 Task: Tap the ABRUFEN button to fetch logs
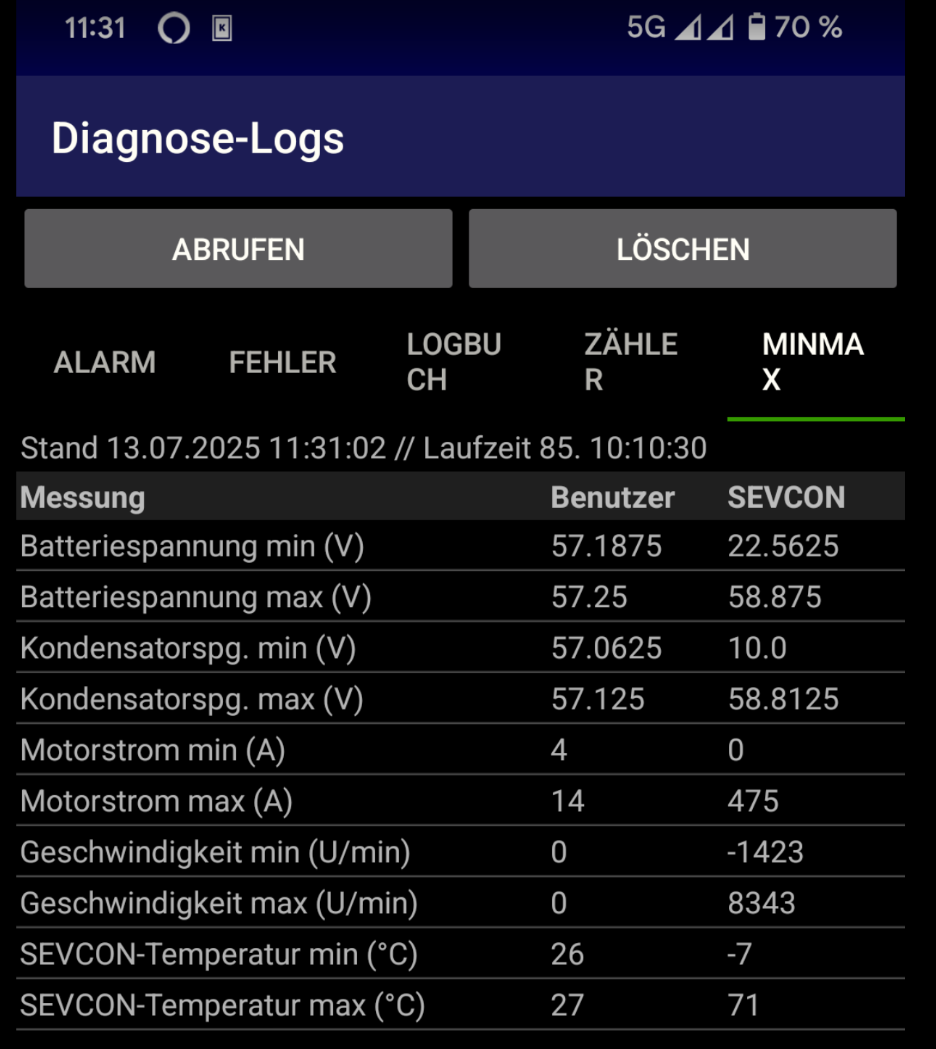tap(238, 249)
